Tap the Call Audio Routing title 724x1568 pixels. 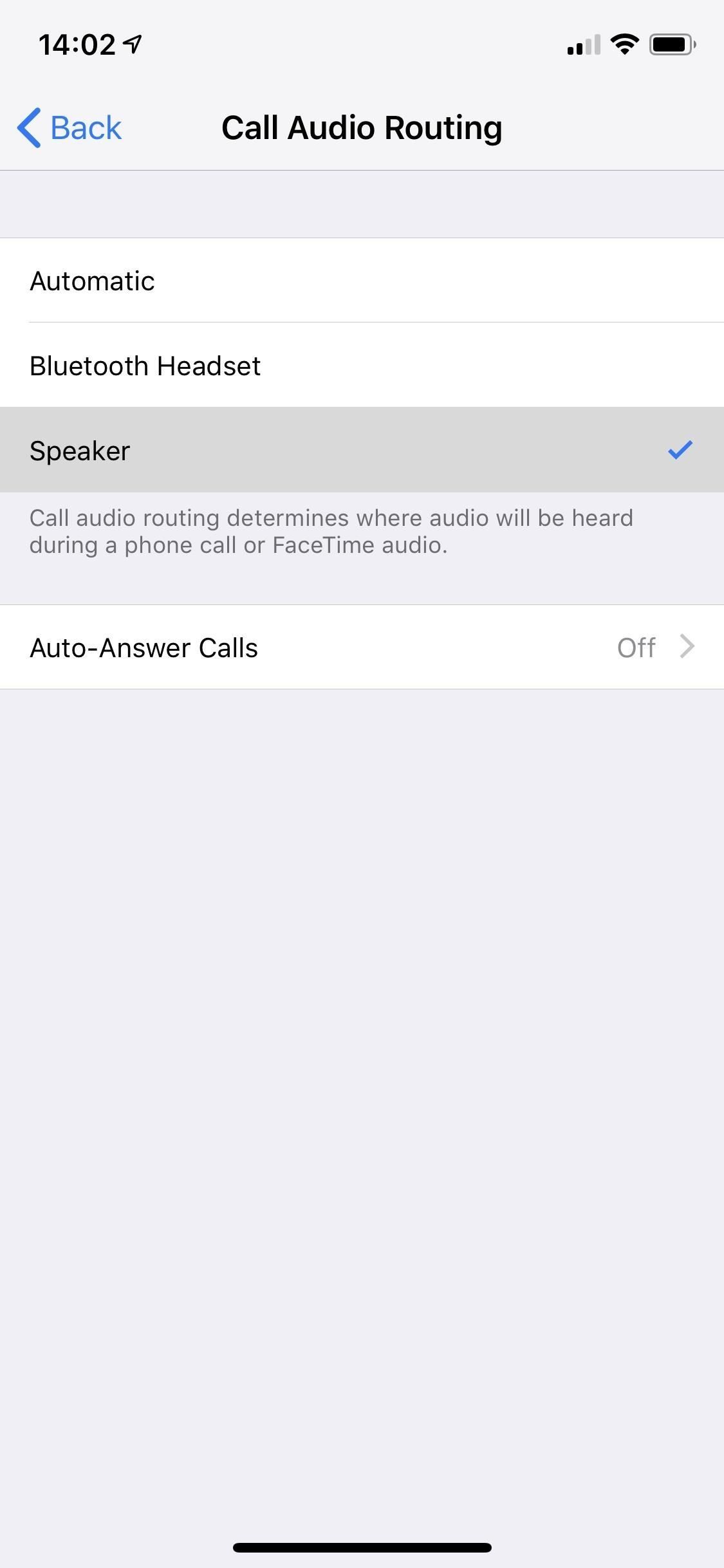pos(362,127)
